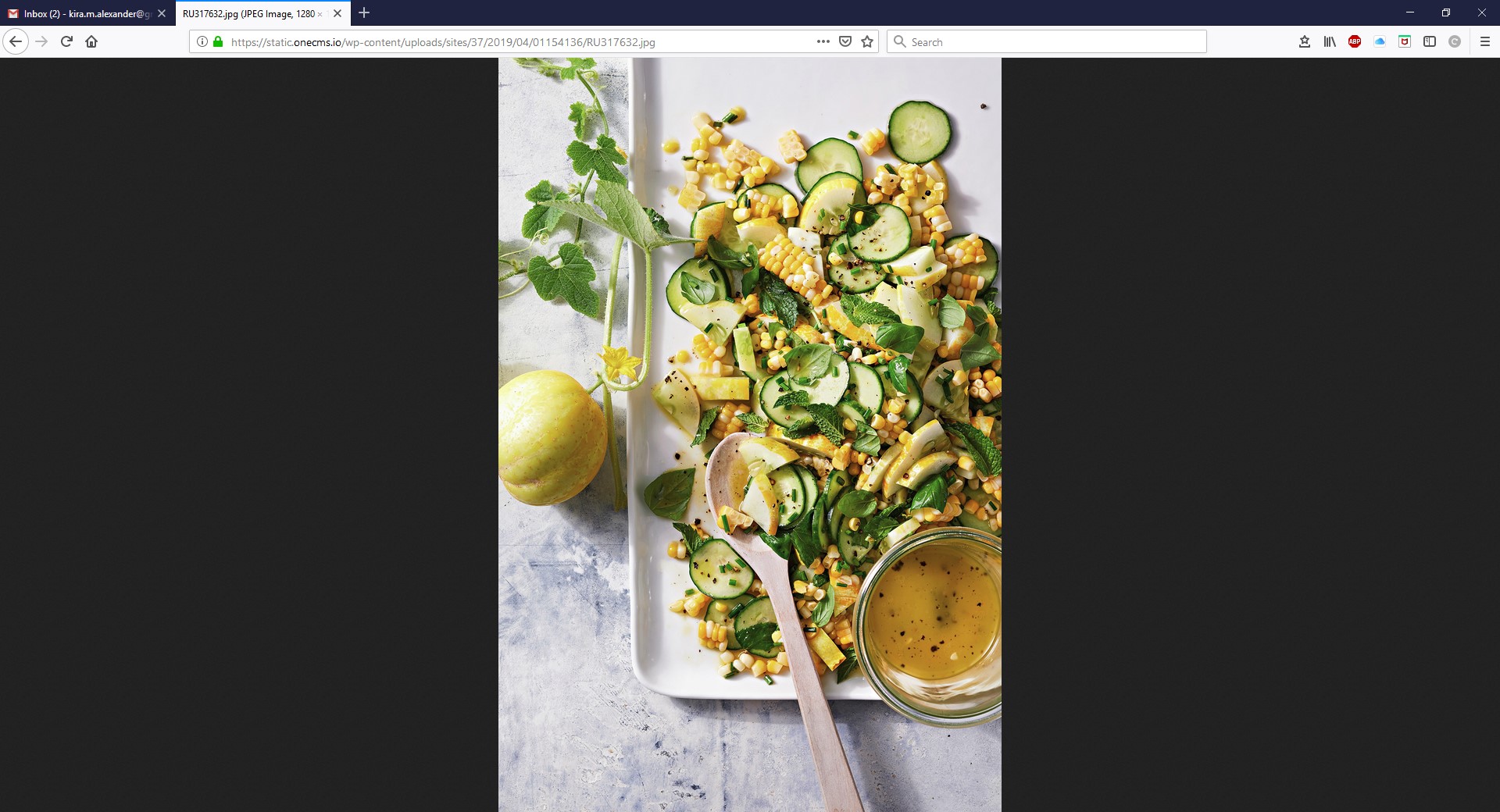View site security info lock icon

[x=218, y=41]
